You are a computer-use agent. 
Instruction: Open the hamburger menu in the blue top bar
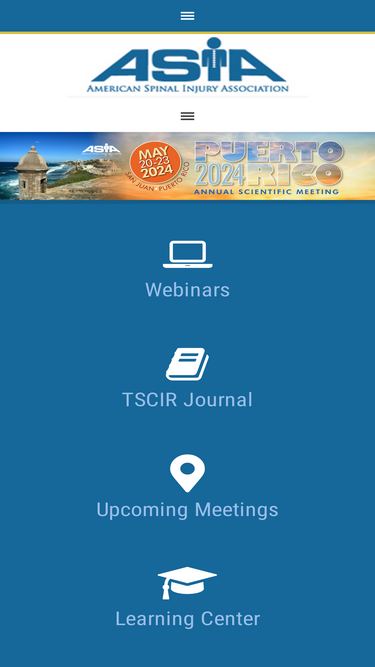click(188, 16)
